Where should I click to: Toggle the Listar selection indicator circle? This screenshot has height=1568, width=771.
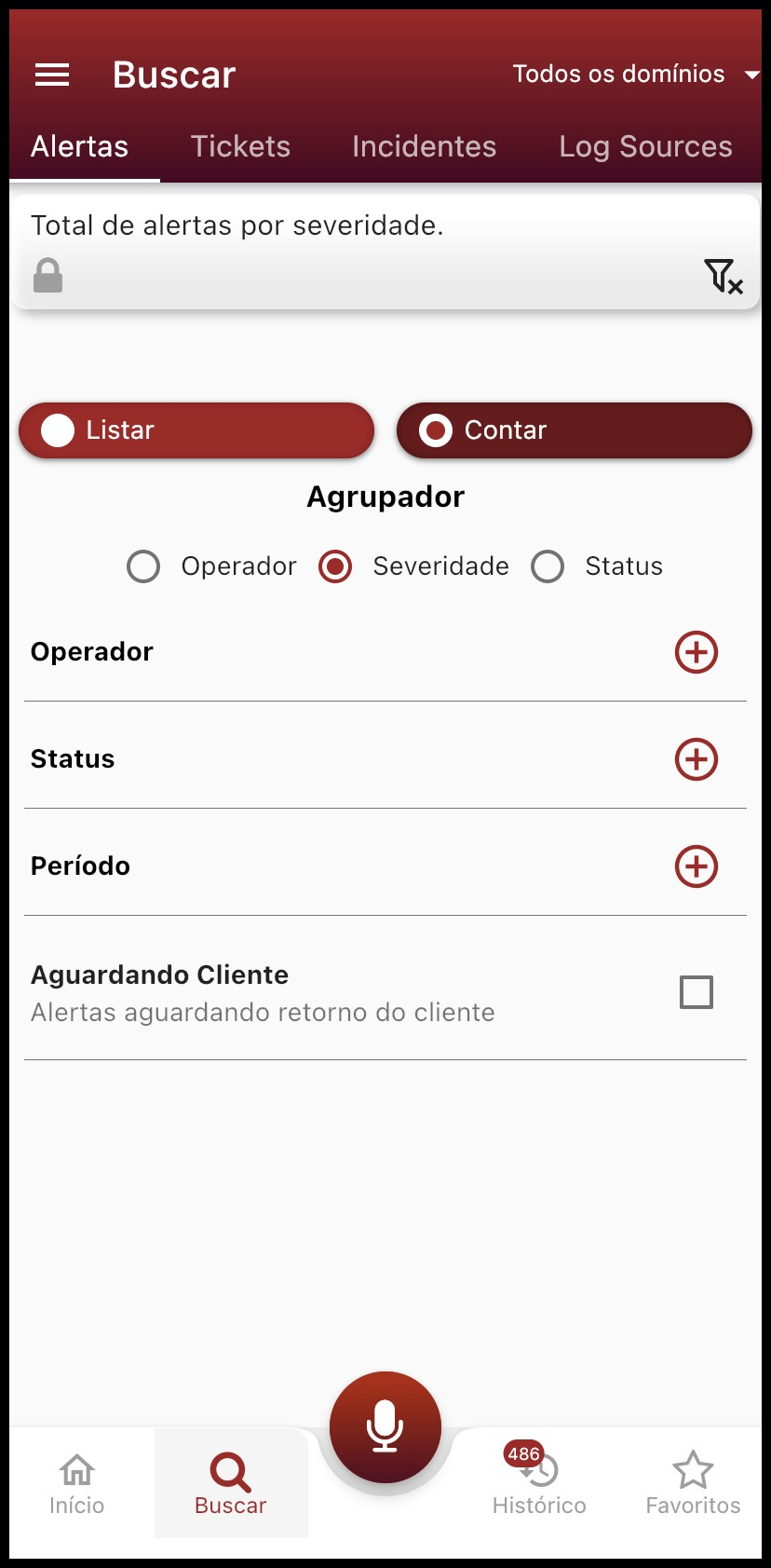[x=58, y=429]
